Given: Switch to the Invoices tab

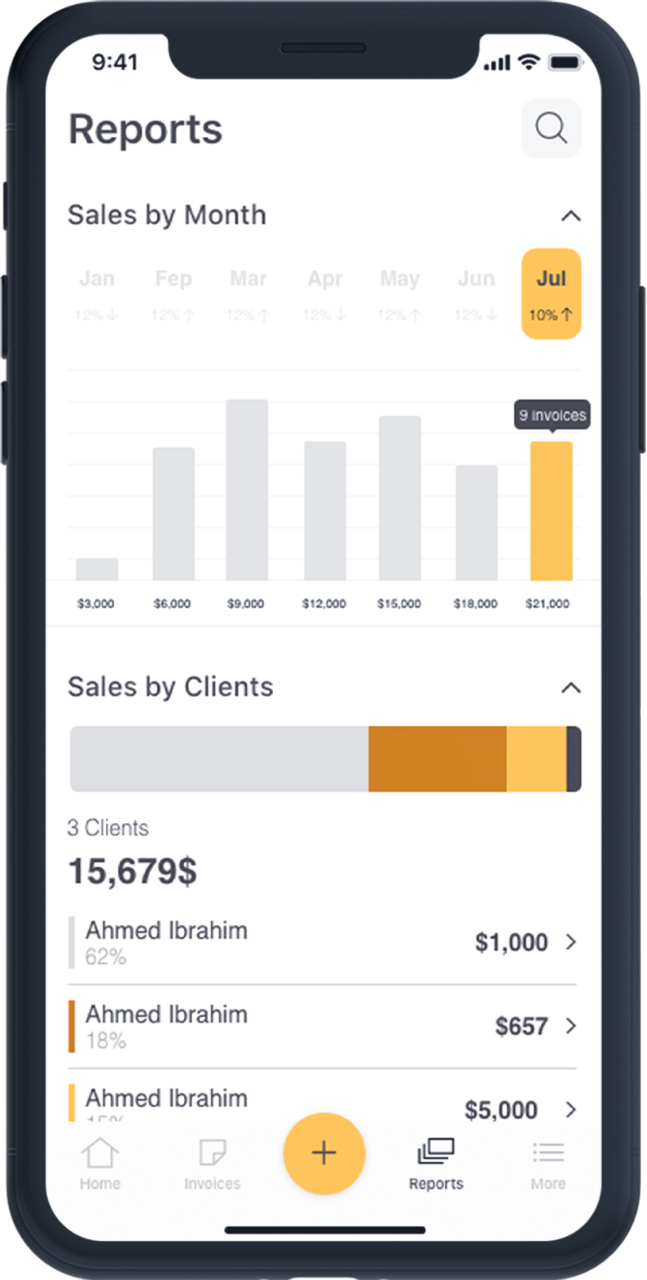Looking at the screenshot, I should 212,1164.
